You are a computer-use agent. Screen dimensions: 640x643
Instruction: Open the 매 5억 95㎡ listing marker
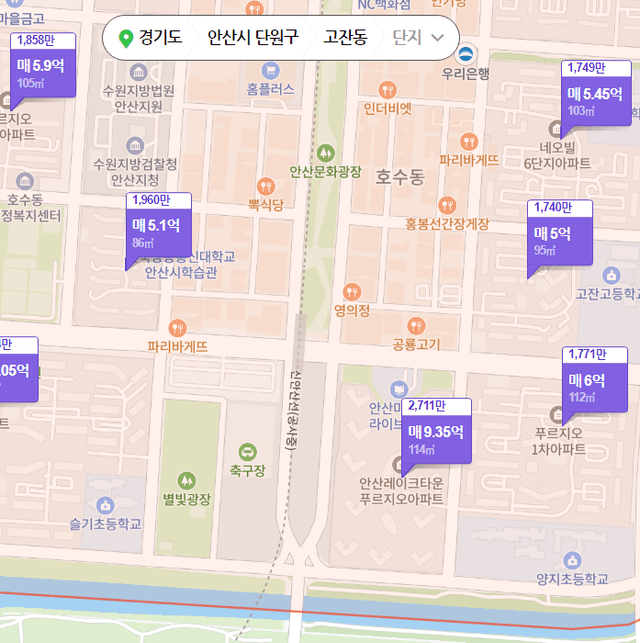[559, 241]
